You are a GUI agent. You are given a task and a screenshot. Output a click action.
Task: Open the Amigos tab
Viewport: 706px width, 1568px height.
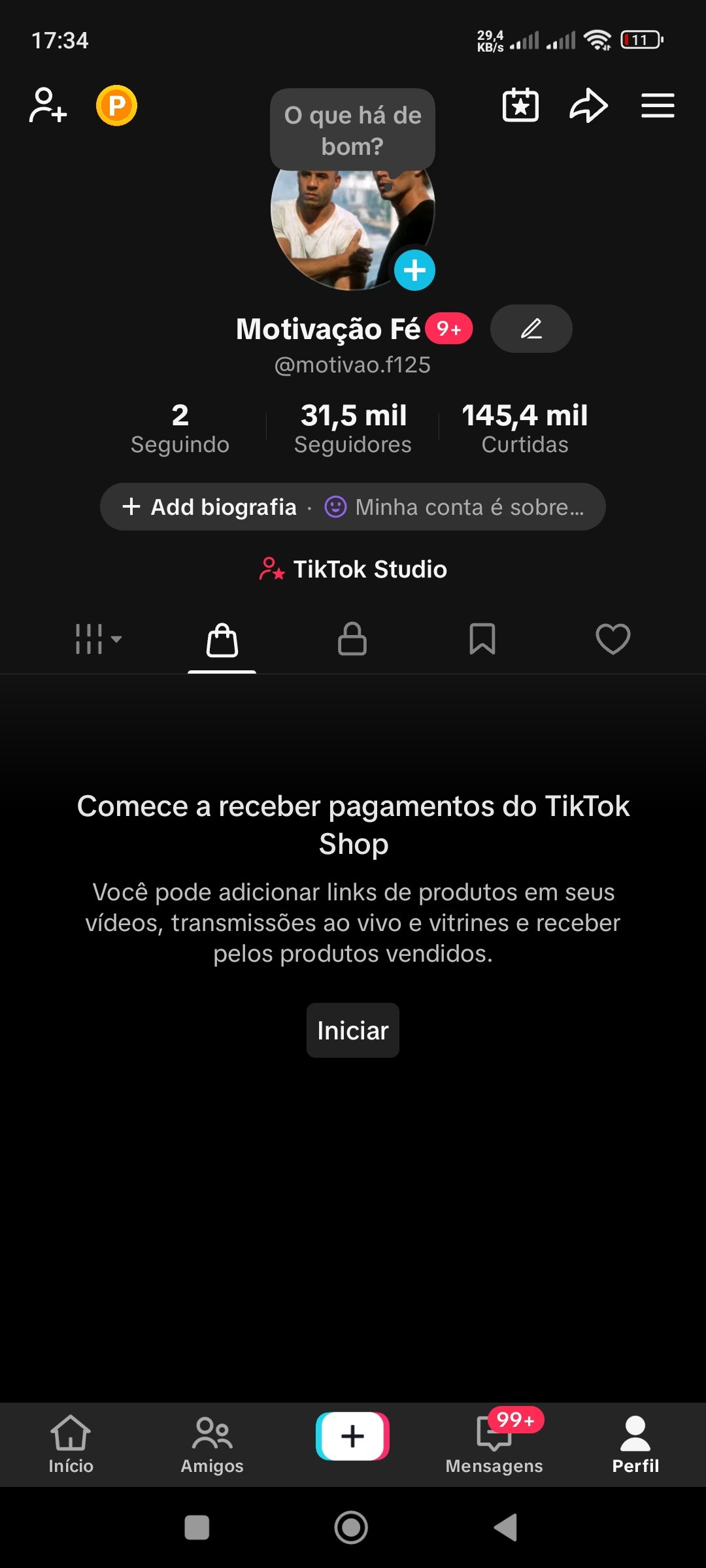point(212,1445)
